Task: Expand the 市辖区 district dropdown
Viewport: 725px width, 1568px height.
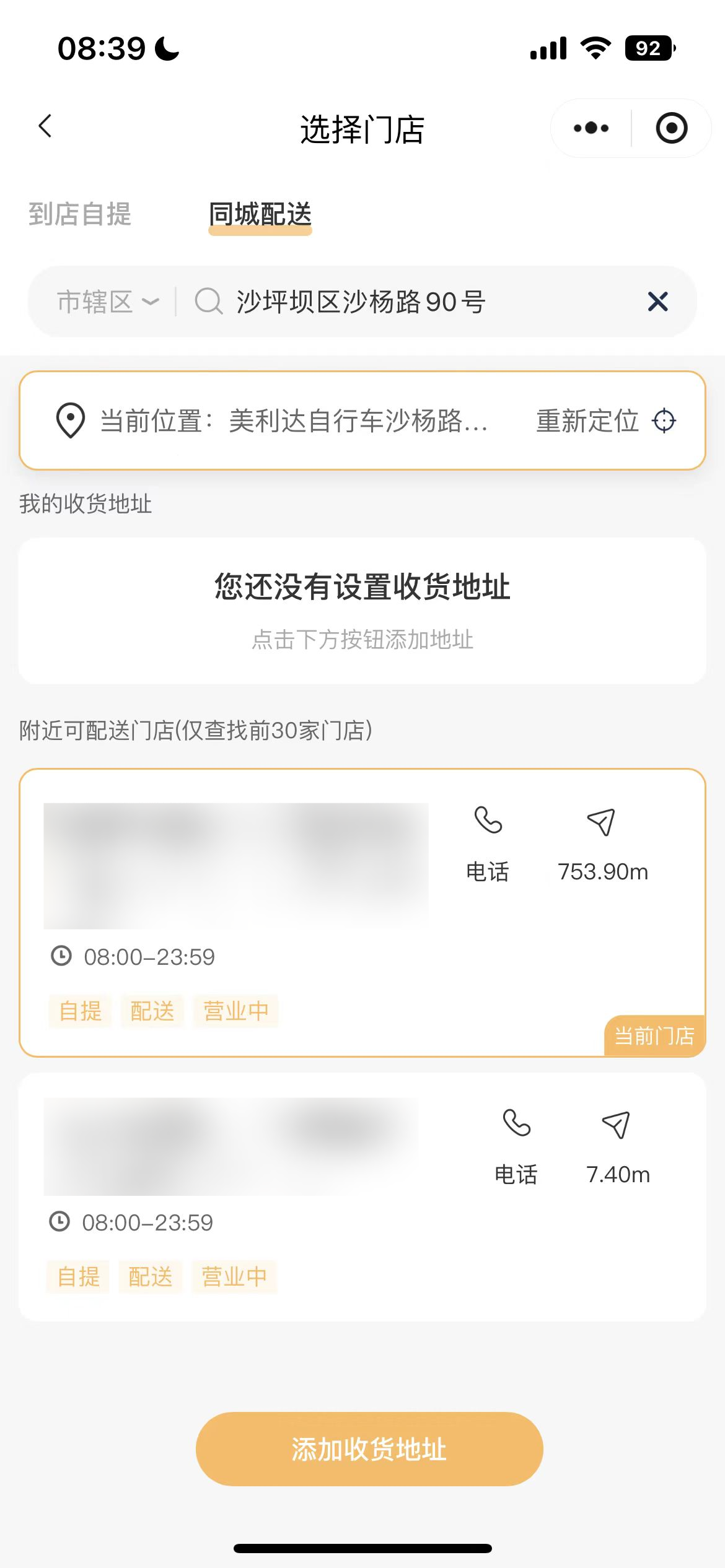Action: point(108,302)
